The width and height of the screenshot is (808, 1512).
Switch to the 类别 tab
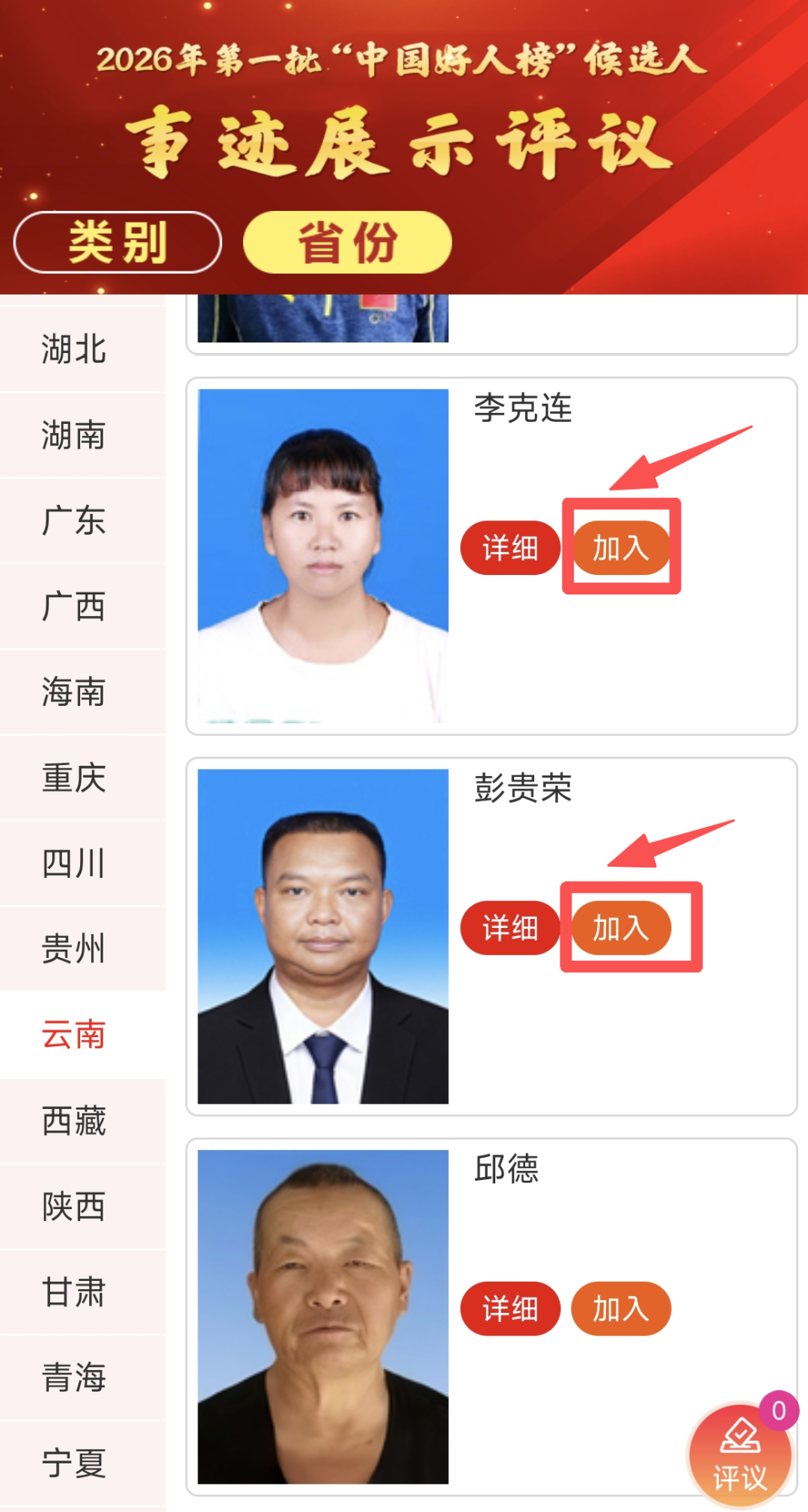pyautogui.click(x=117, y=242)
